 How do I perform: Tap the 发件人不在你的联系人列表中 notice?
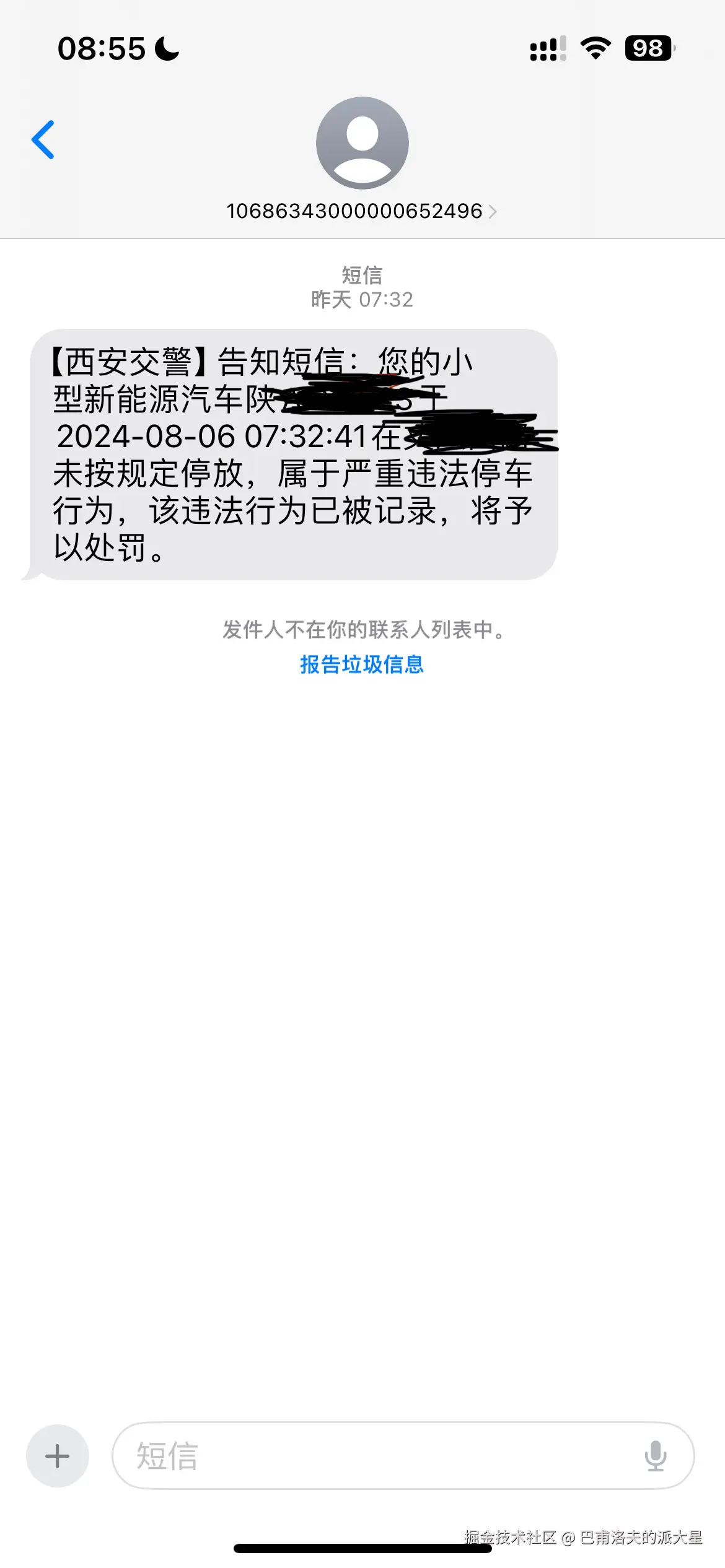point(361,630)
